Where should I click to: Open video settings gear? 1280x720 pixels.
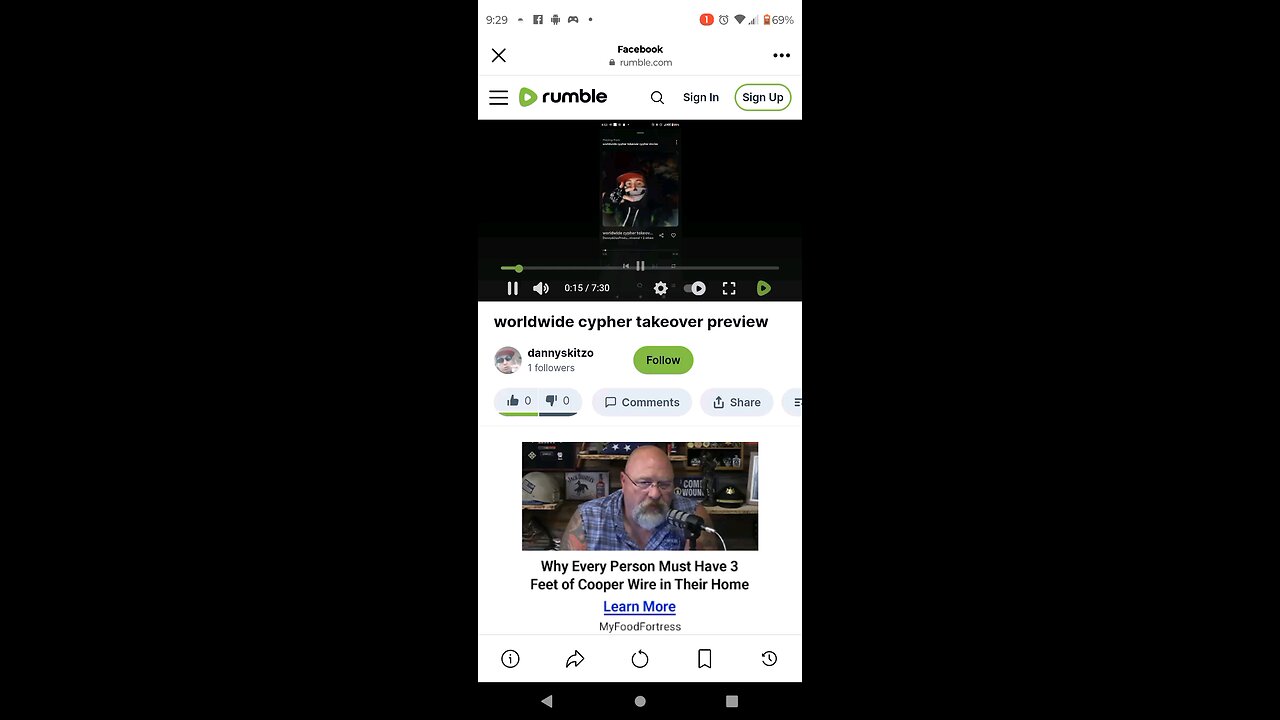660,288
